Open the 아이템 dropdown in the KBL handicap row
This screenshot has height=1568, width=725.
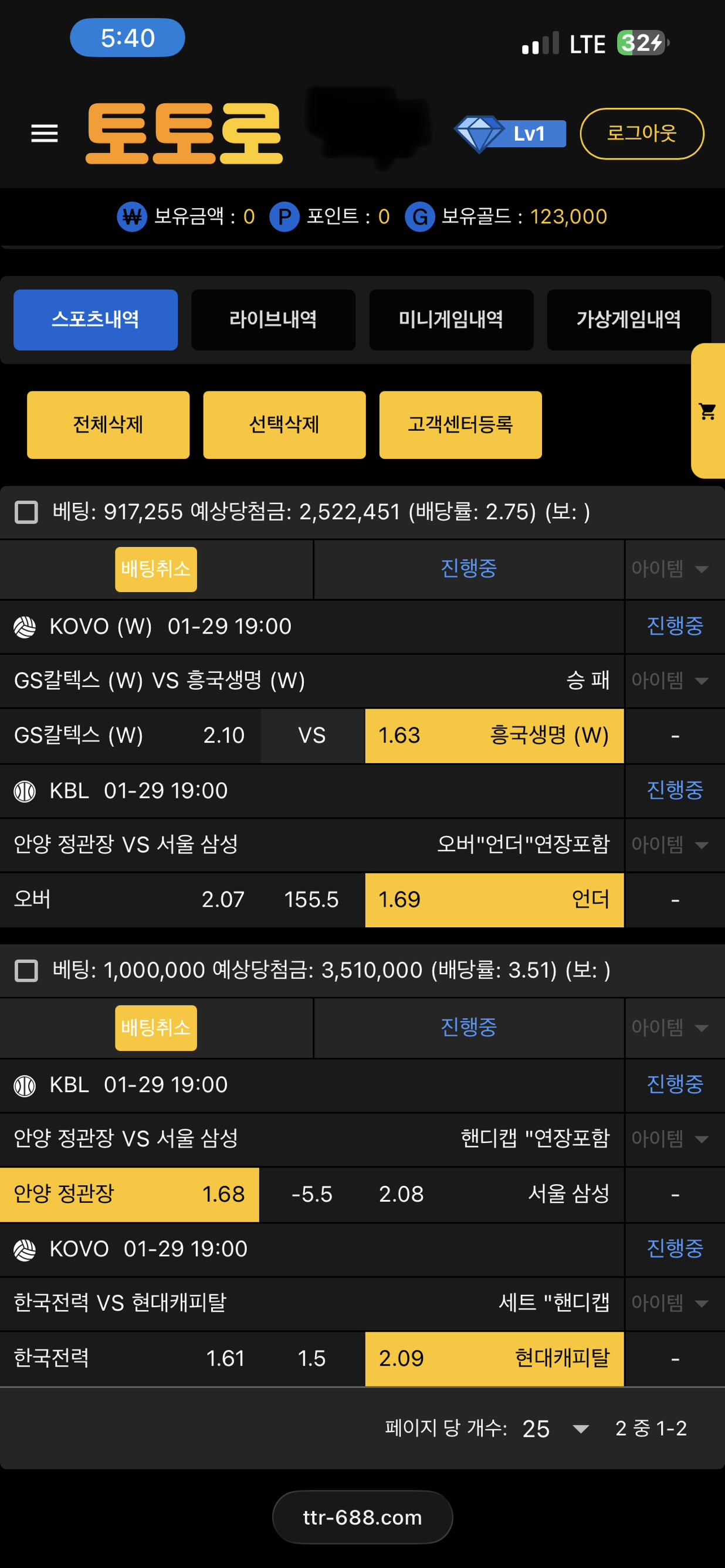click(674, 1139)
